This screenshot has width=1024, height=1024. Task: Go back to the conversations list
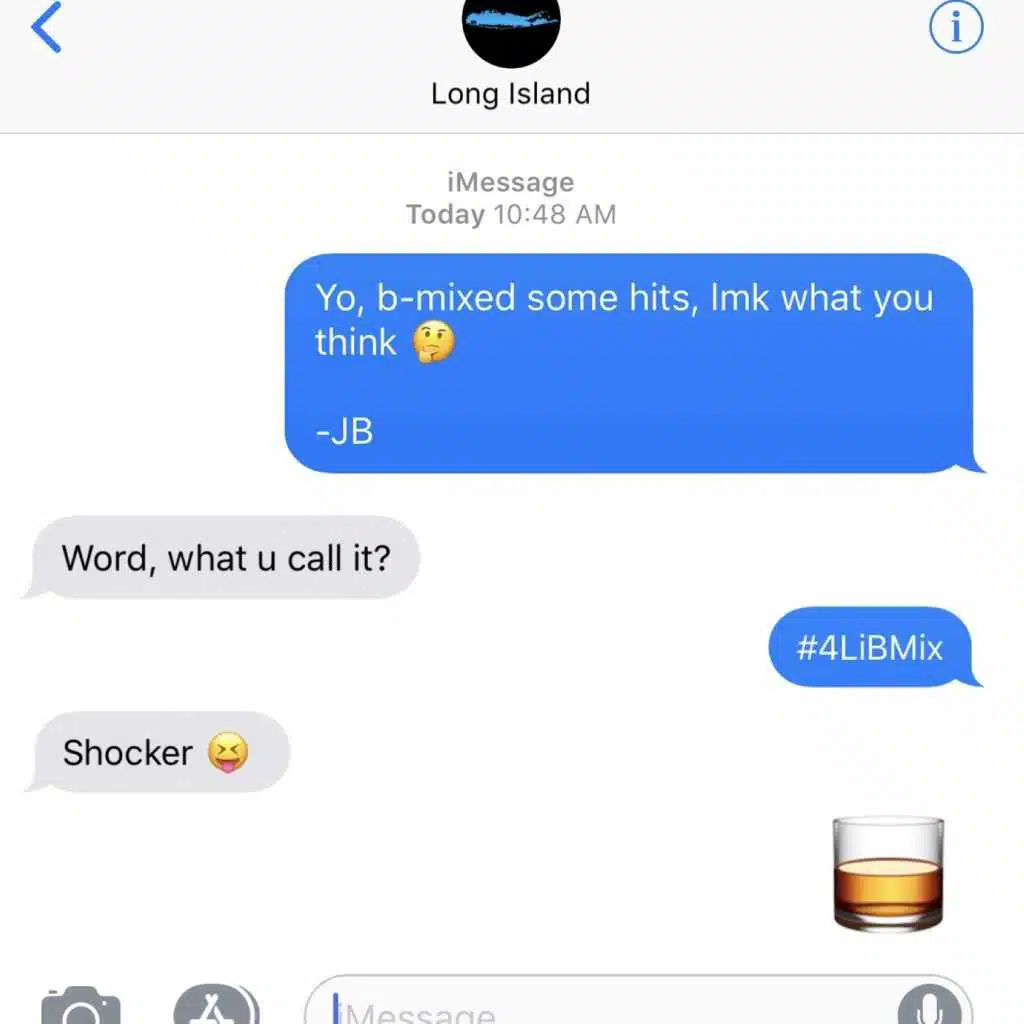point(46,27)
